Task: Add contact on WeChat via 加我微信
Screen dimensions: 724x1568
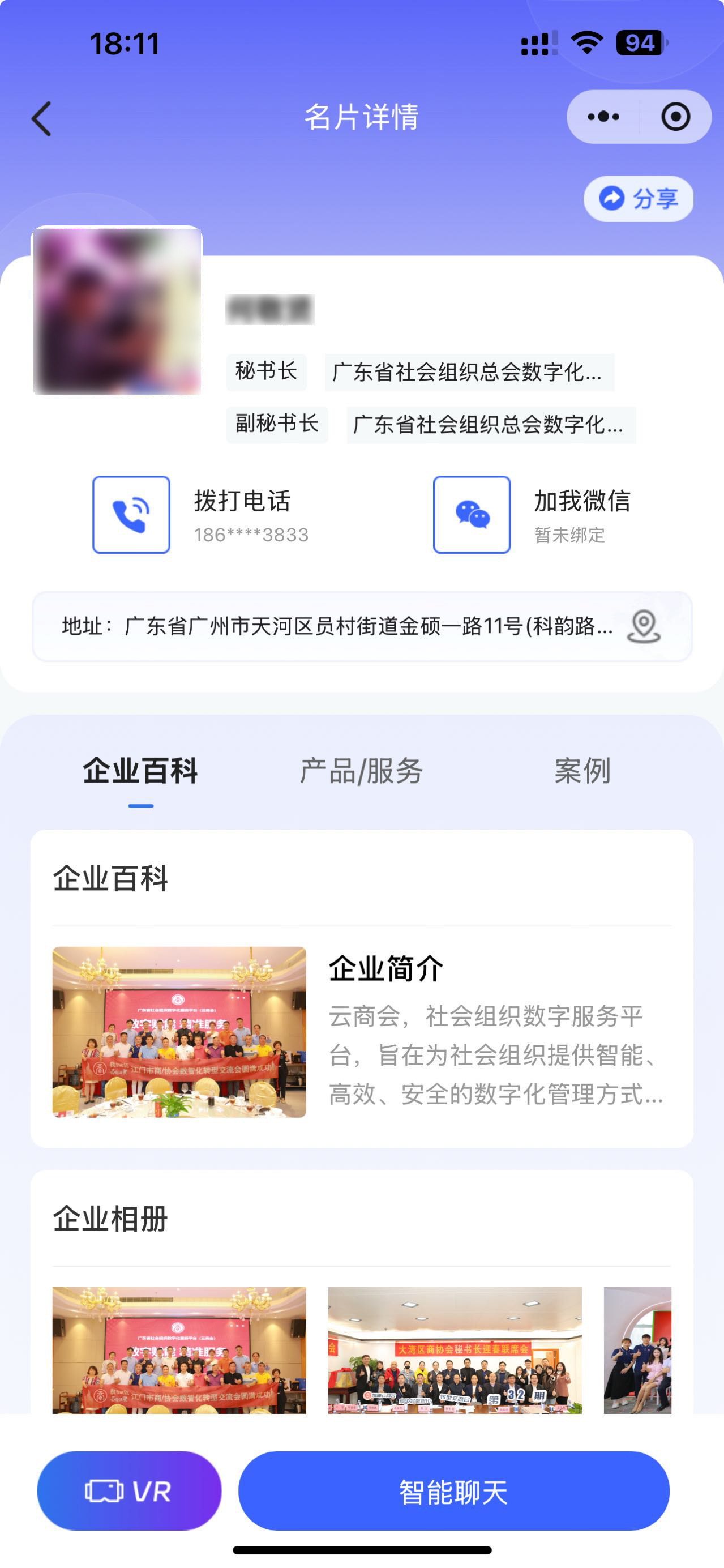Action: [472, 514]
